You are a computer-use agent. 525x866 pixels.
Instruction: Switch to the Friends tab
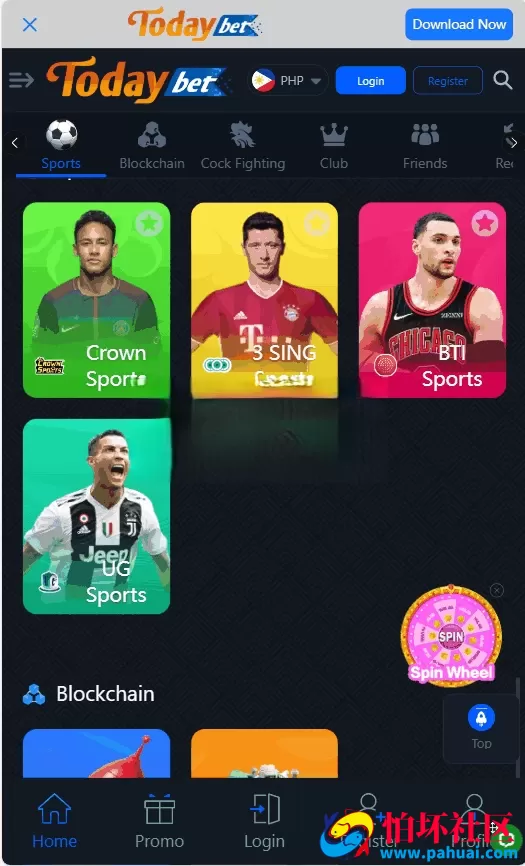coord(425,146)
